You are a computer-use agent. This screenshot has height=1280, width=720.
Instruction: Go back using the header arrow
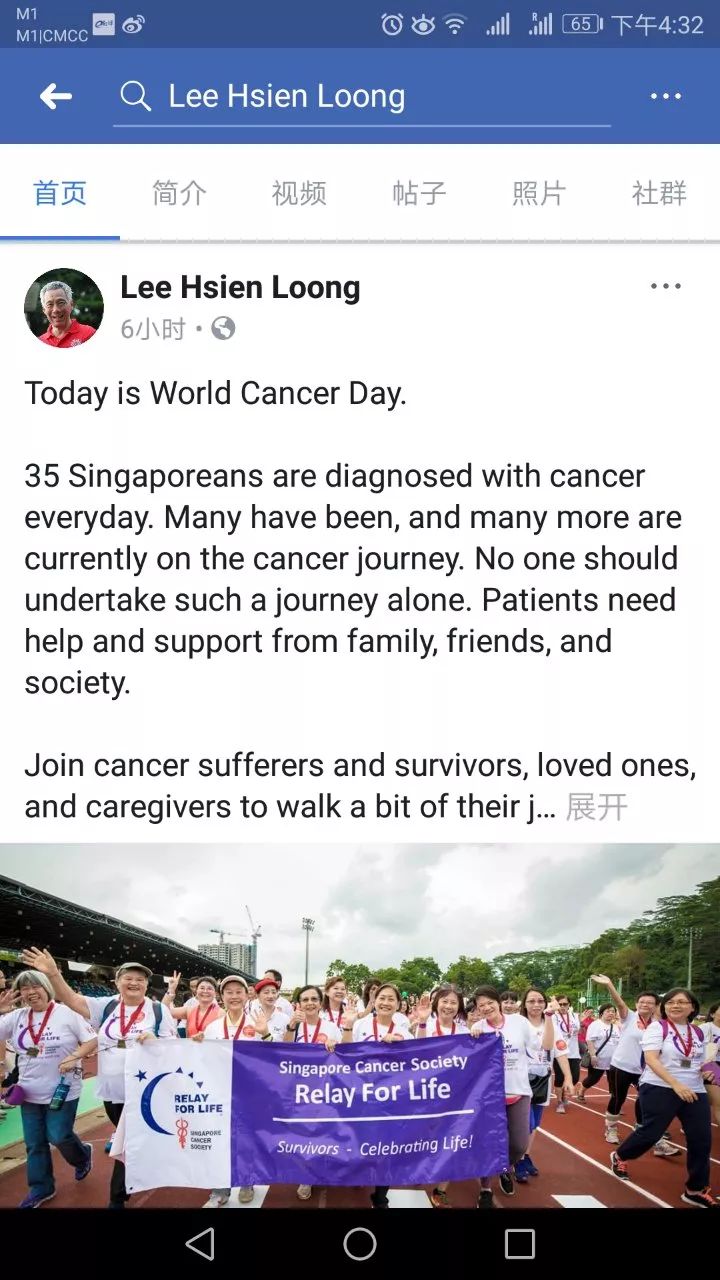tap(56, 96)
